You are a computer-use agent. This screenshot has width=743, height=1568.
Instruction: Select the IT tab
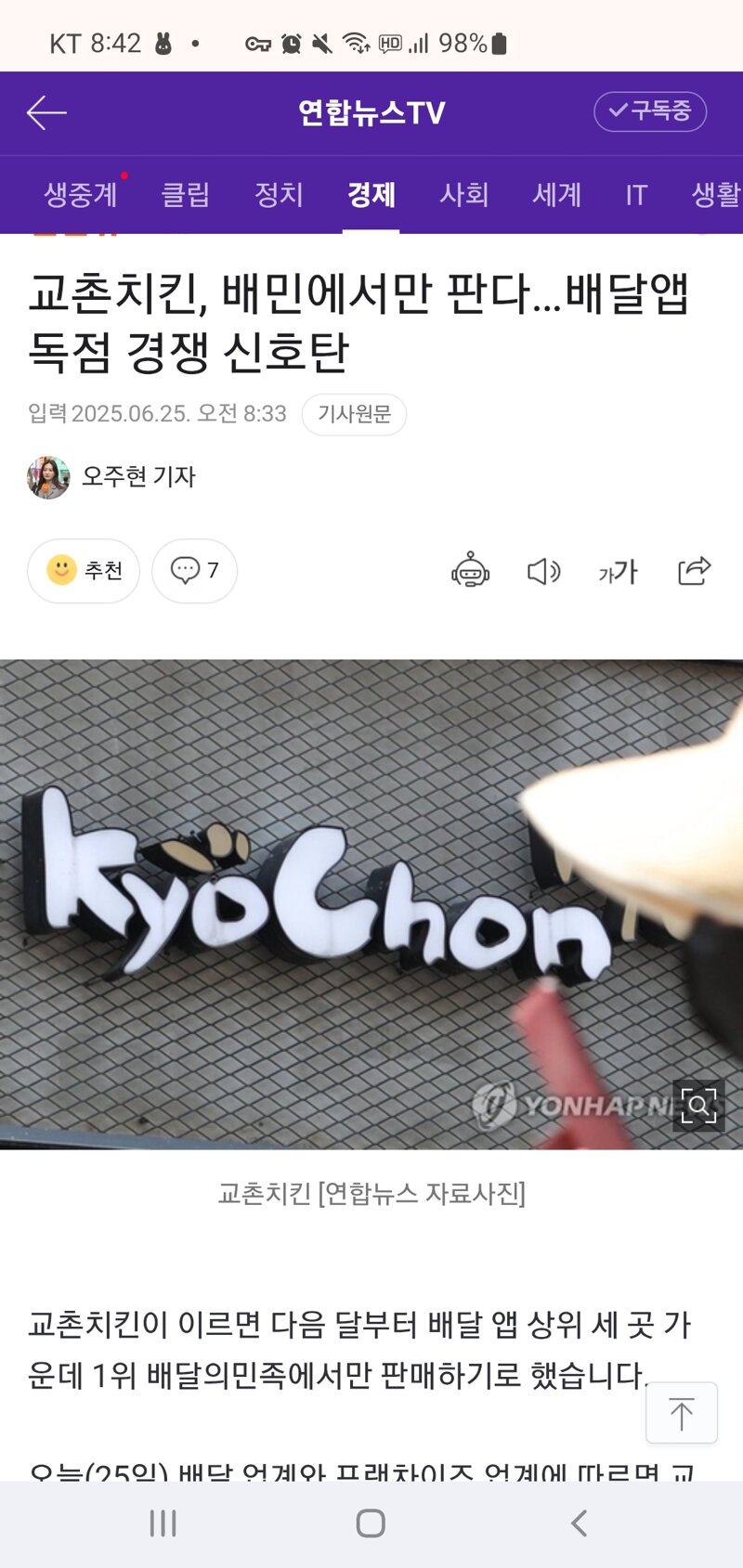(x=636, y=195)
